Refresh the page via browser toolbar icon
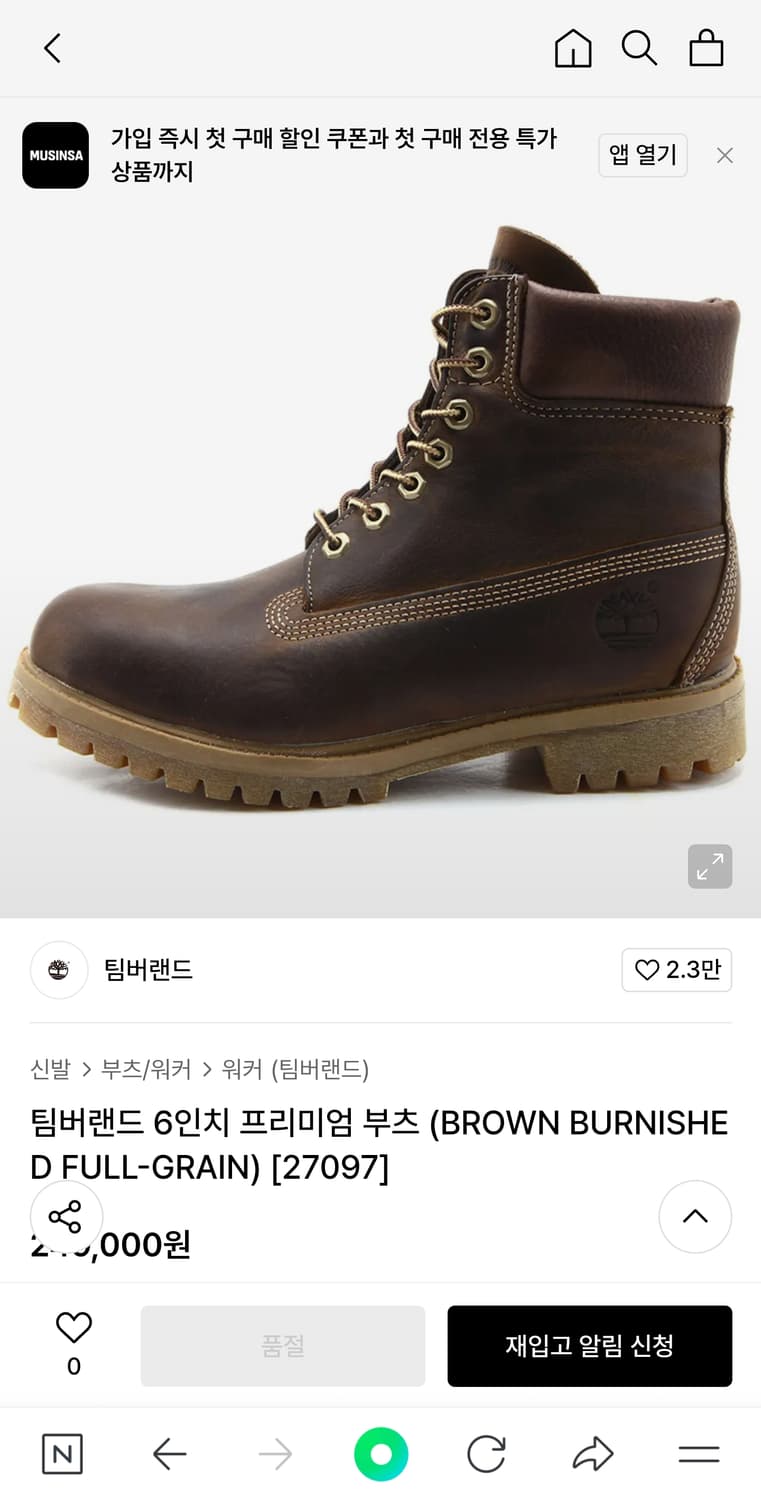Viewport: 761px width, 1500px height. (485, 1453)
